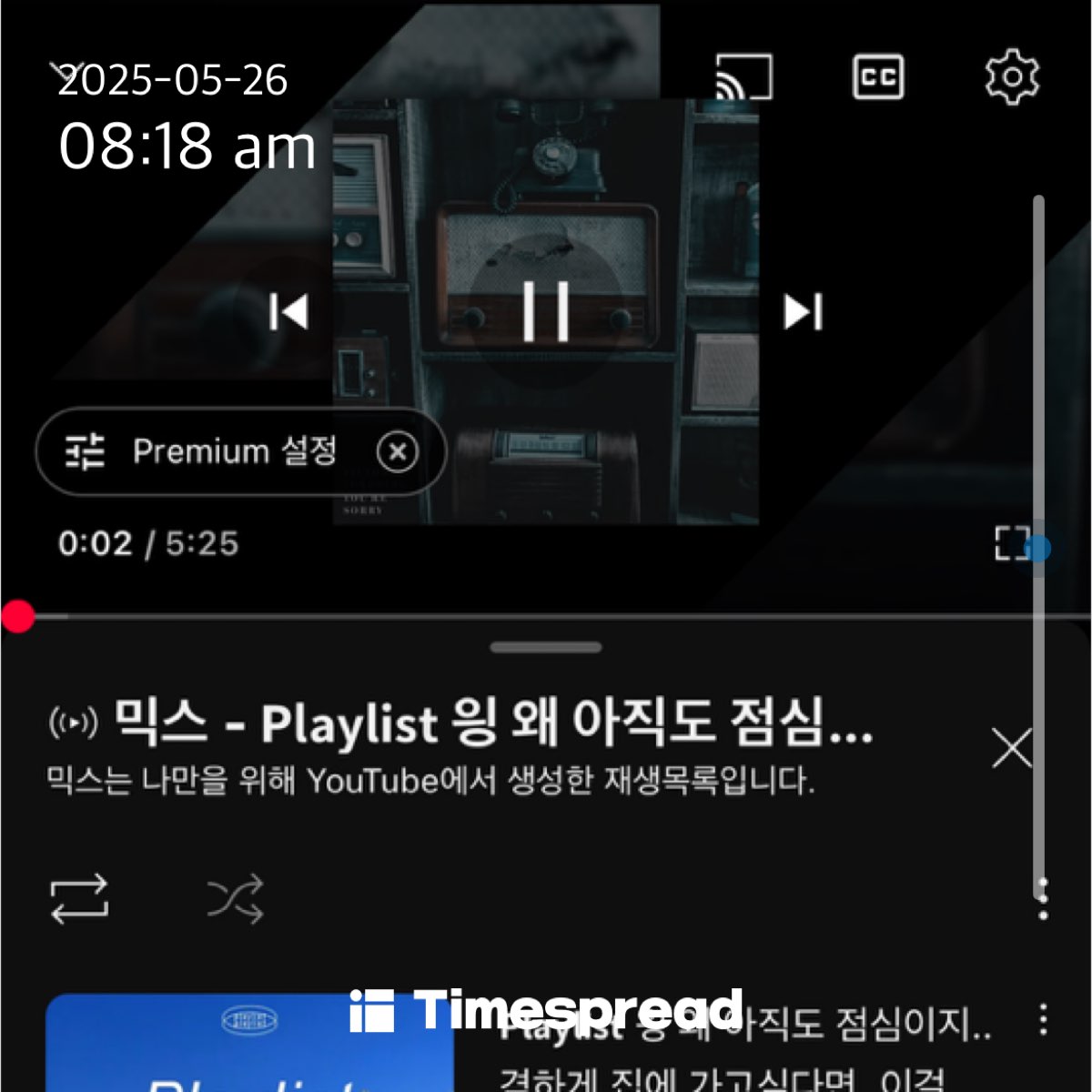Viewport: 1092px width, 1092px height.
Task: Enter fullscreen mode
Action: [1011, 544]
